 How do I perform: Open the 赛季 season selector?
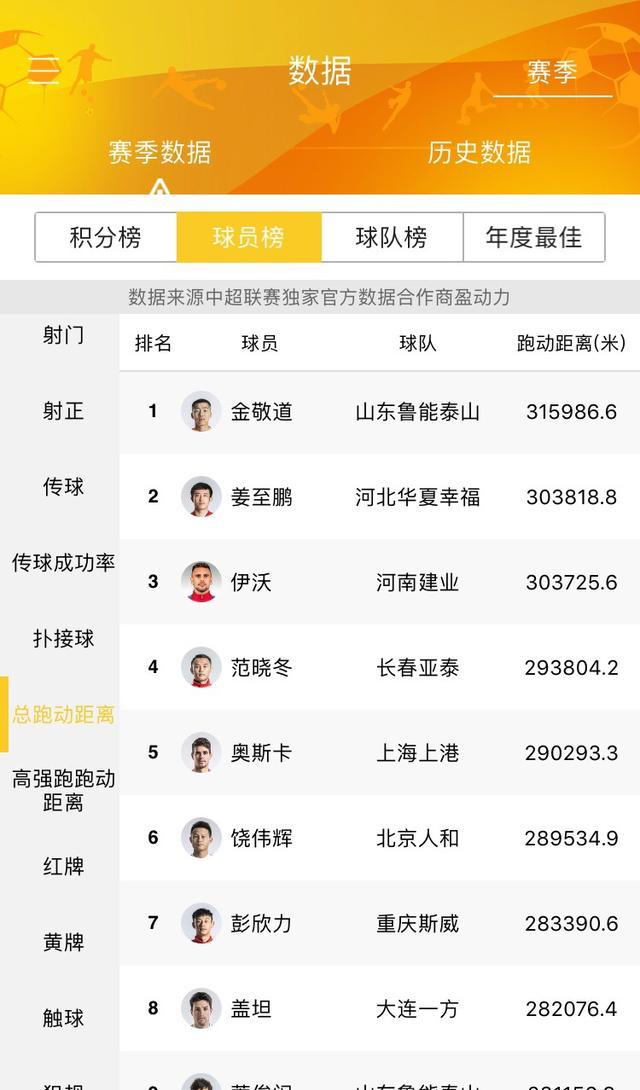coord(552,72)
